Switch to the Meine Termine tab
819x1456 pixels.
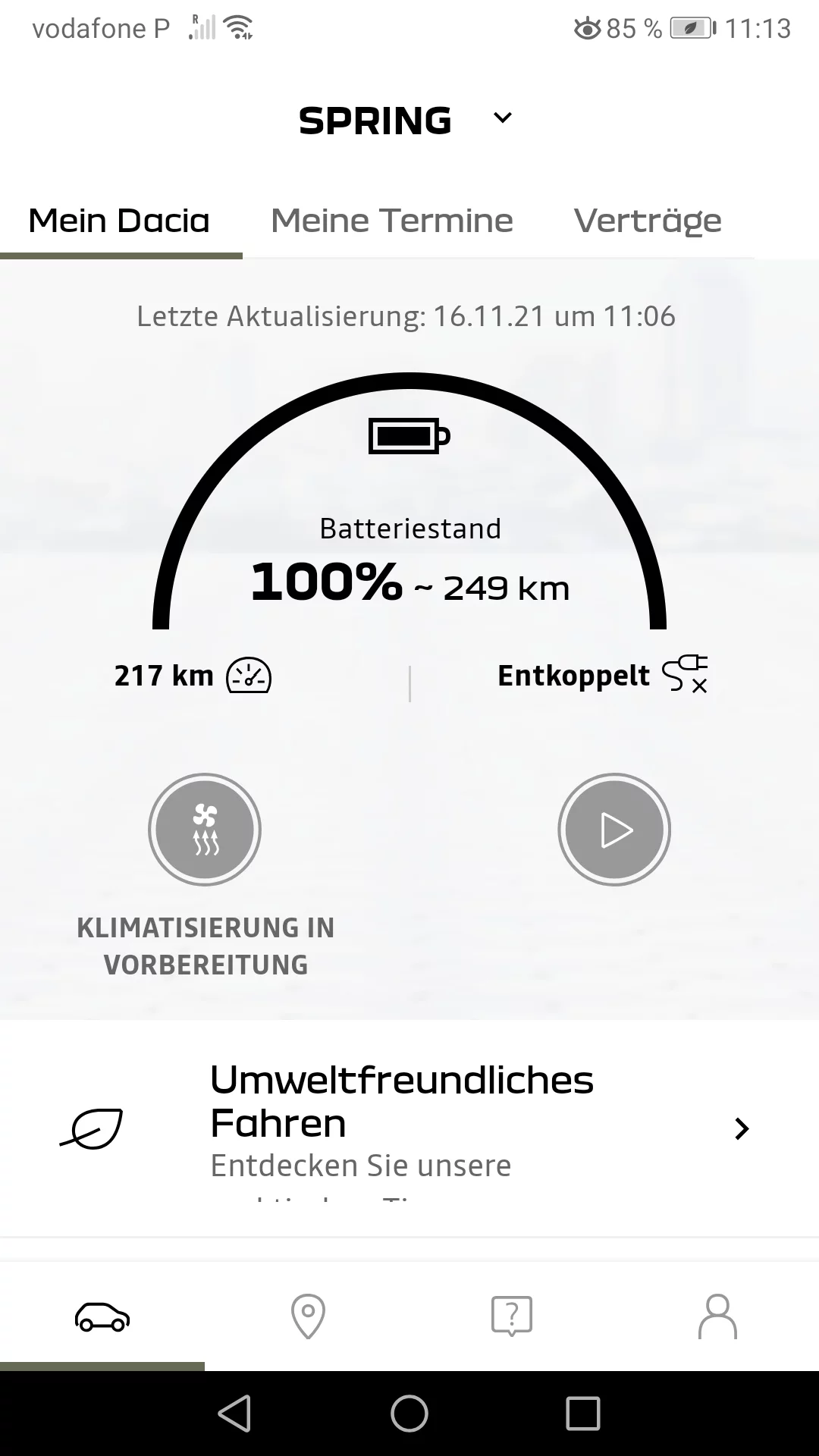coord(392,221)
